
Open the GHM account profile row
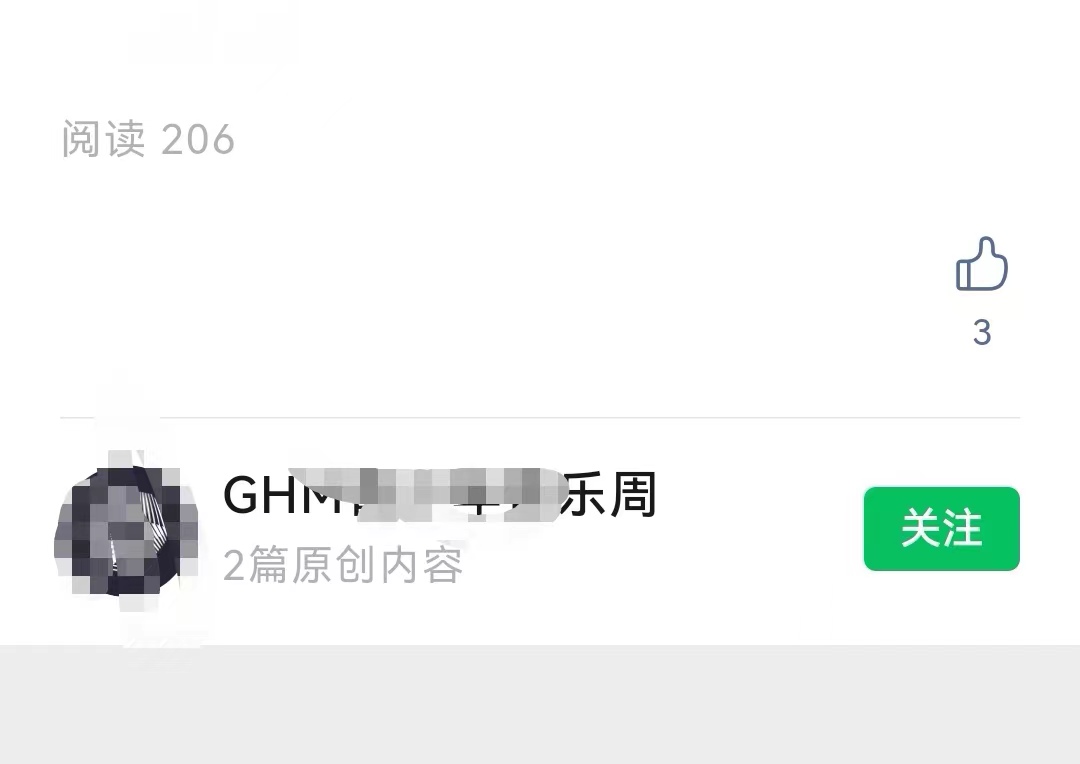pos(440,530)
